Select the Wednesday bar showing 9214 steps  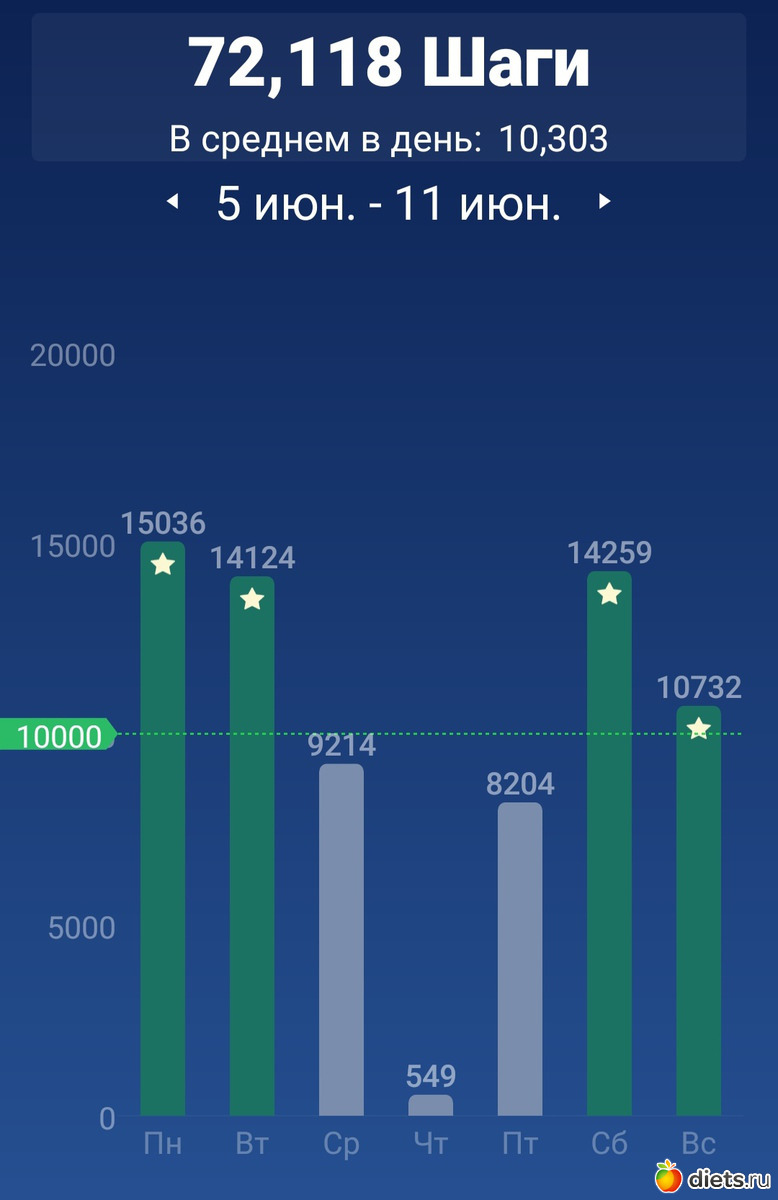pyautogui.click(x=341, y=940)
